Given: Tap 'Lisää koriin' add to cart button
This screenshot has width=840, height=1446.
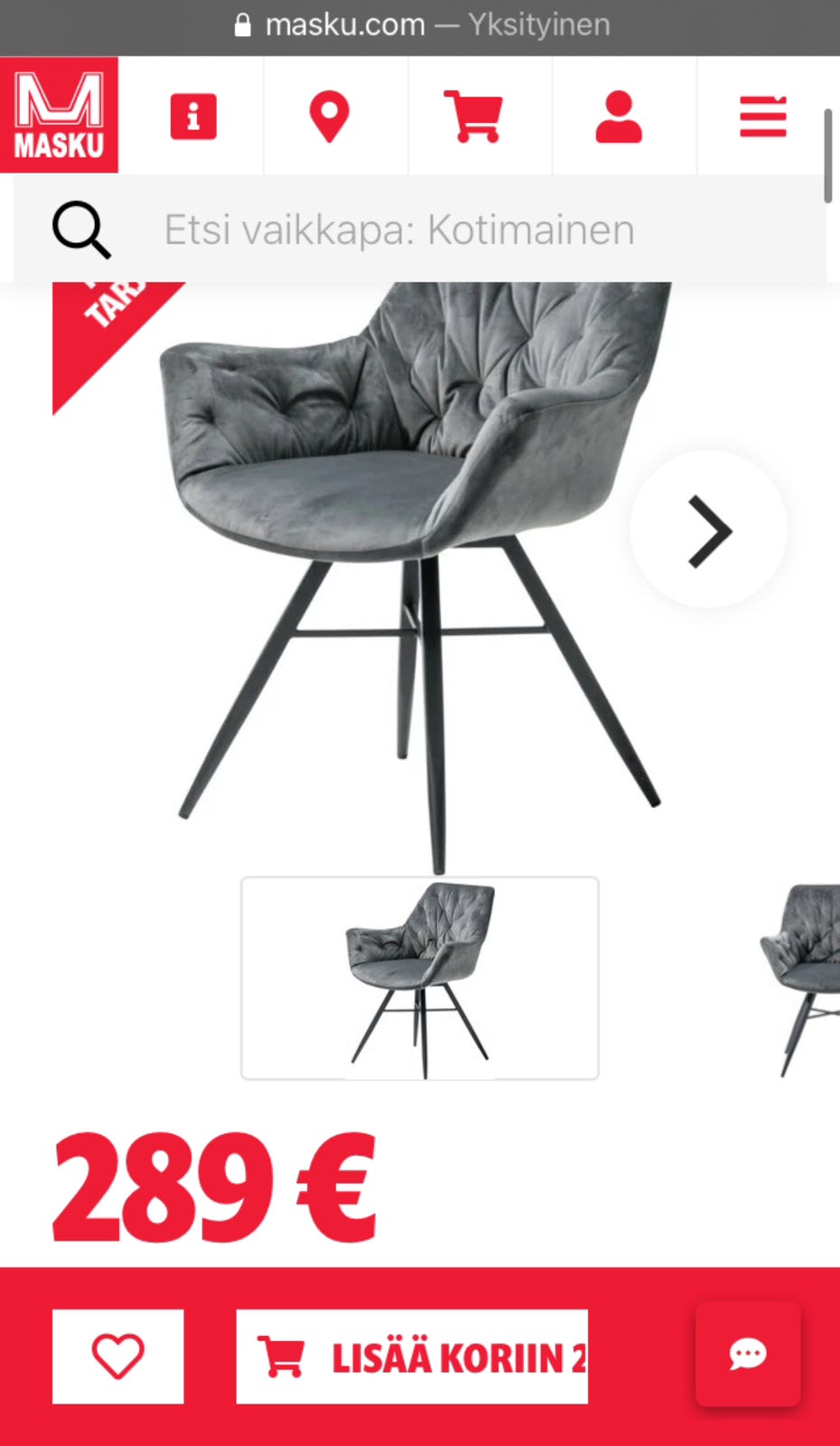Looking at the screenshot, I should click(412, 1357).
